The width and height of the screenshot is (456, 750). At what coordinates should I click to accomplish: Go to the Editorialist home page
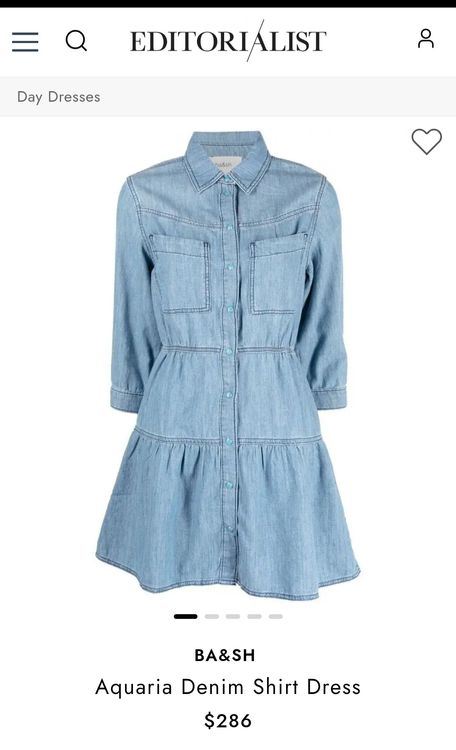pyautogui.click(x=228, y=41)
